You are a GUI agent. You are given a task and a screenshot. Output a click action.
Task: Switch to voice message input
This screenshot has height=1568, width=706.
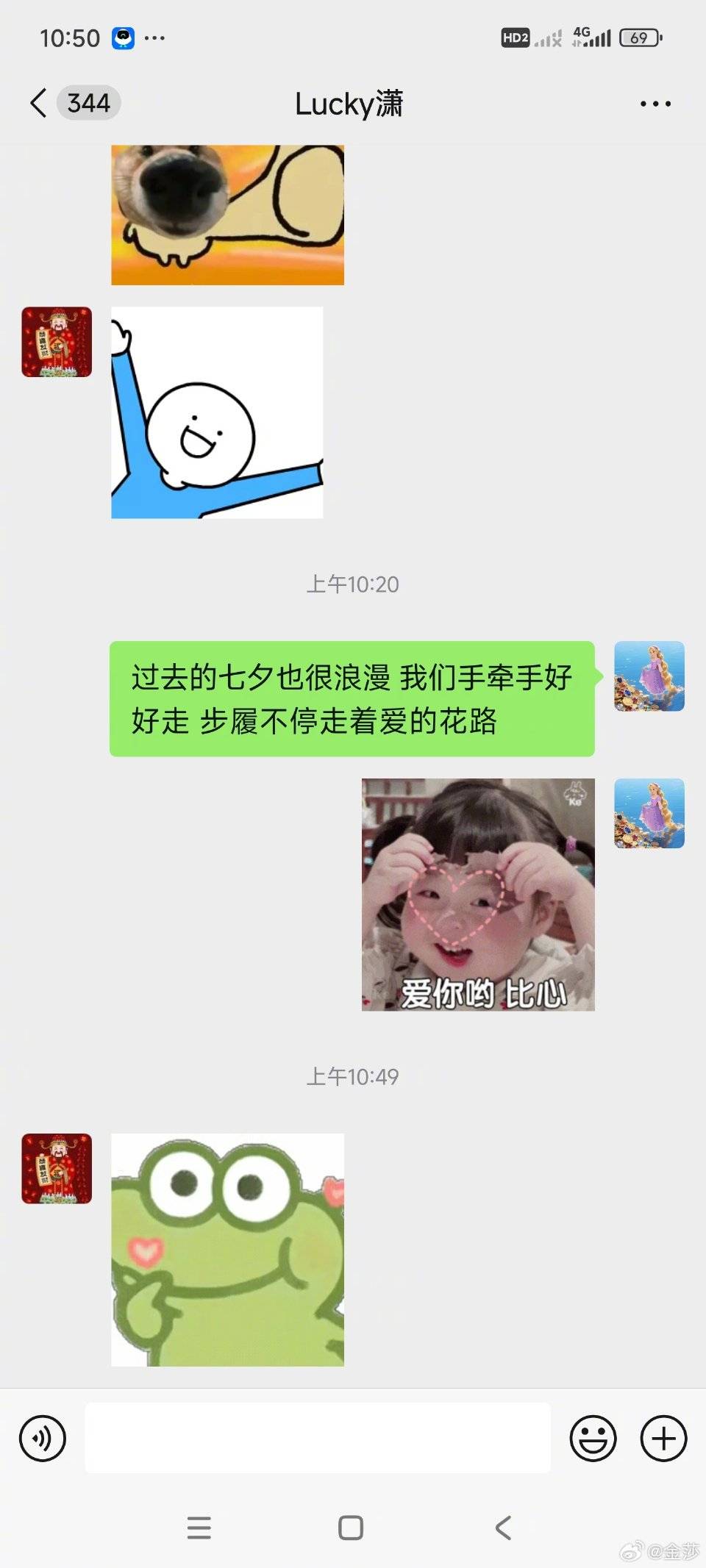click(43, 1438)
